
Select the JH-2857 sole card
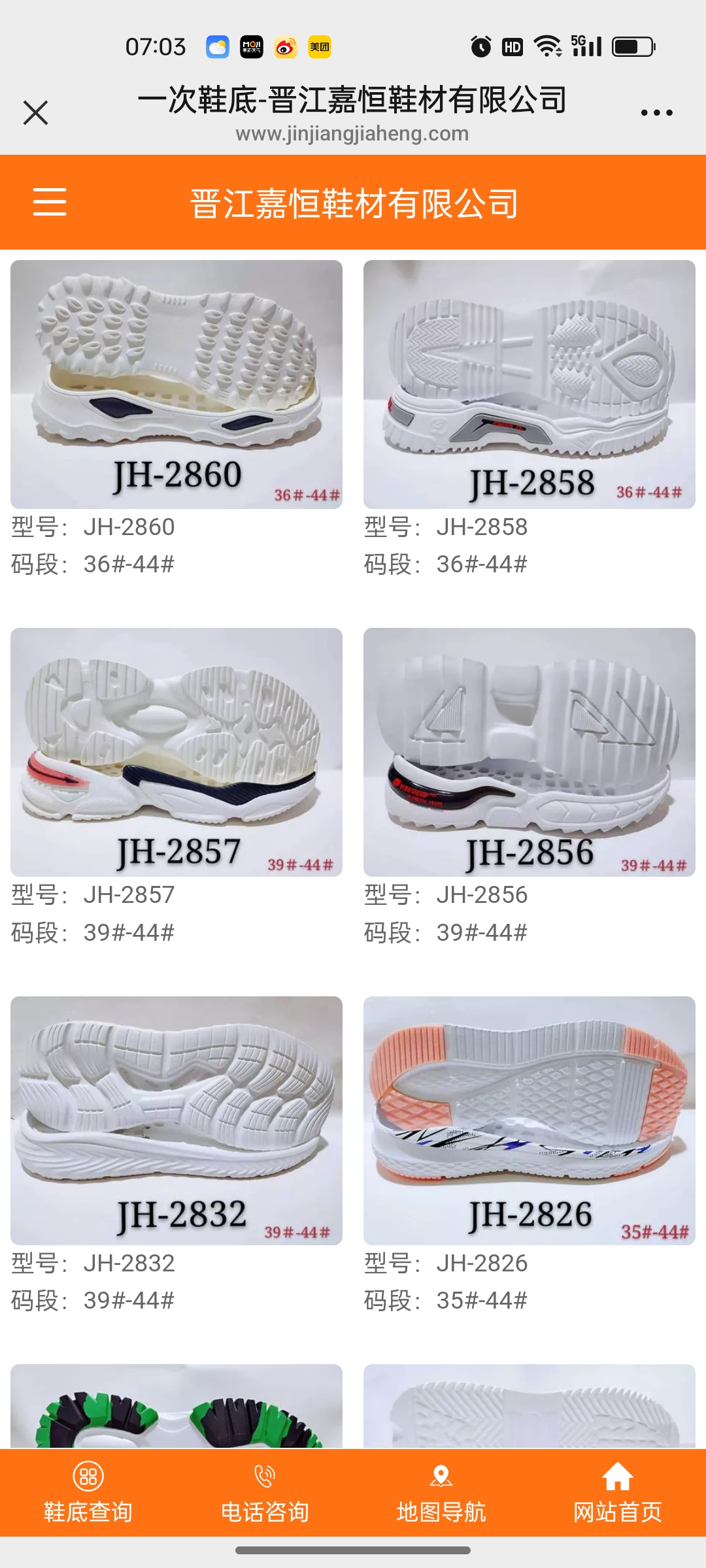click(x=176, y=752)
